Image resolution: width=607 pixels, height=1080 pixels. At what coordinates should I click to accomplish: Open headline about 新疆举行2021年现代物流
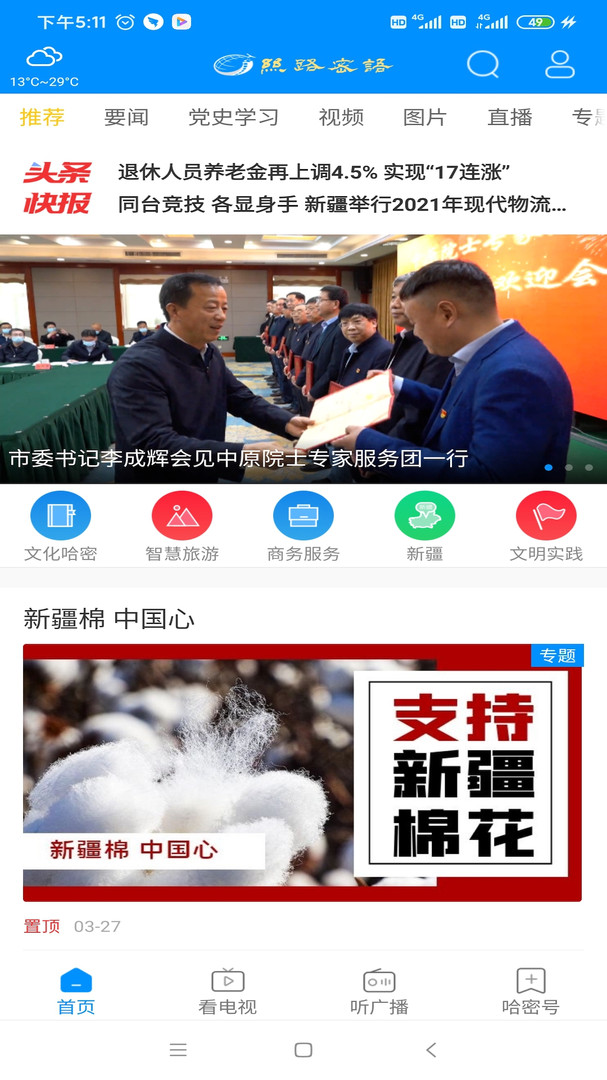[x=342, y=205]
